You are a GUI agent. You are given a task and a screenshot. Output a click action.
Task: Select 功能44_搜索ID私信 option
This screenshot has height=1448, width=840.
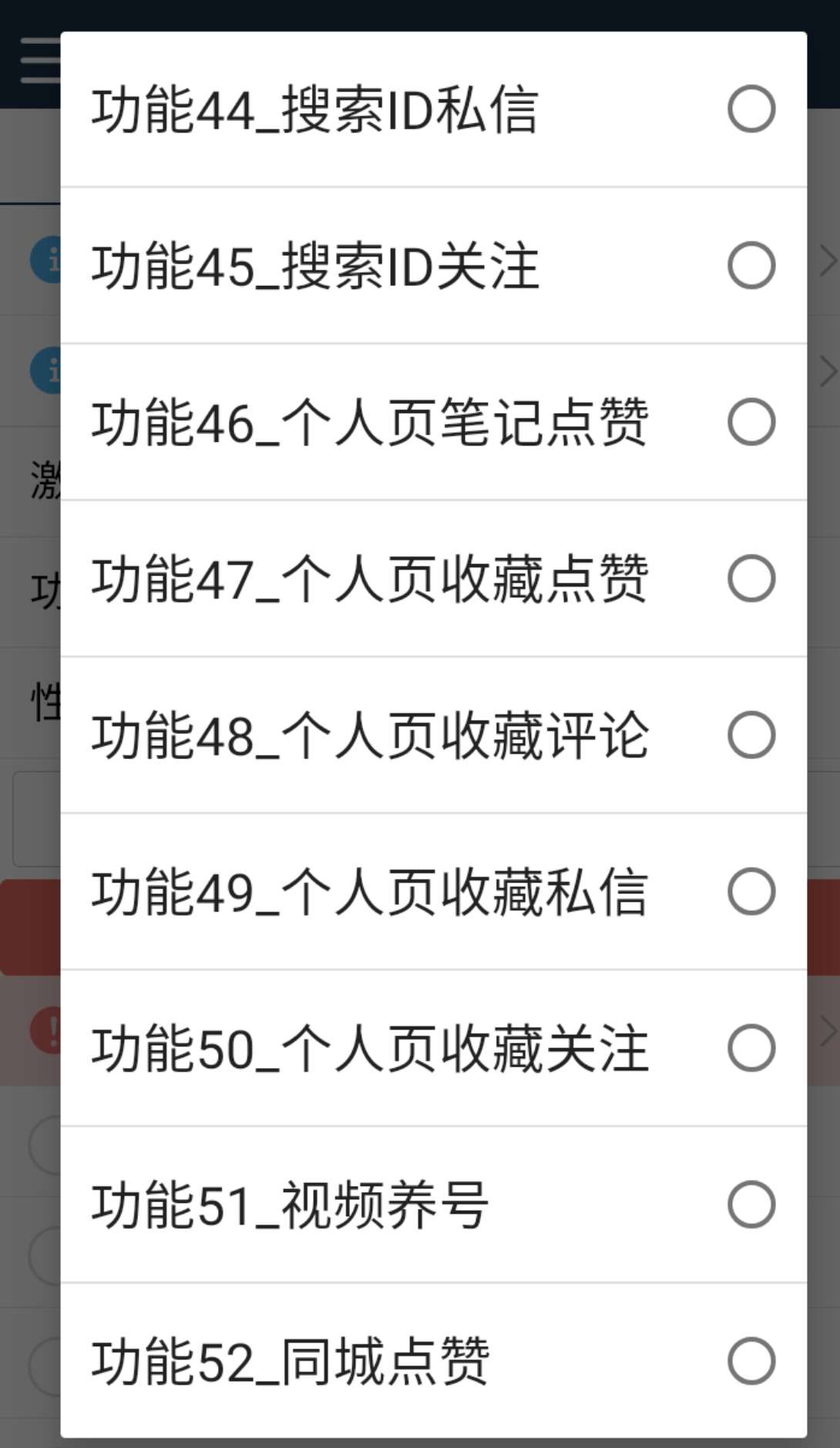433,109
